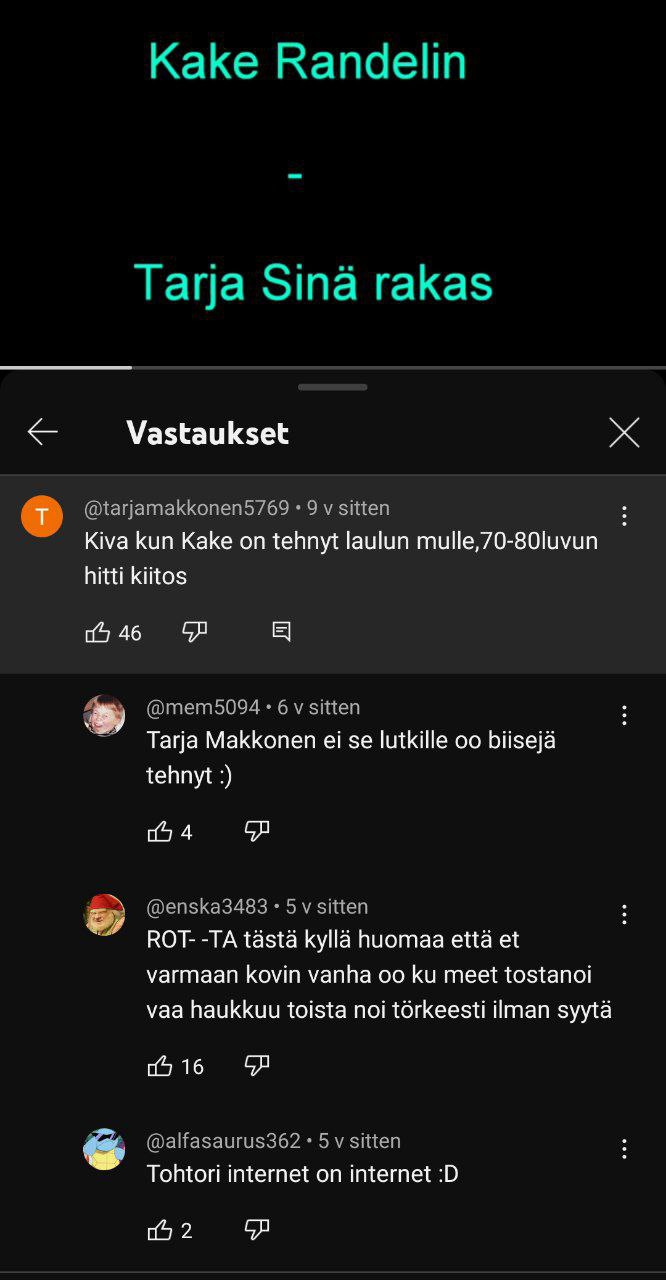Open more options for @alfasaurus362's reply
666x1280 pixels.
[624, 1149]
